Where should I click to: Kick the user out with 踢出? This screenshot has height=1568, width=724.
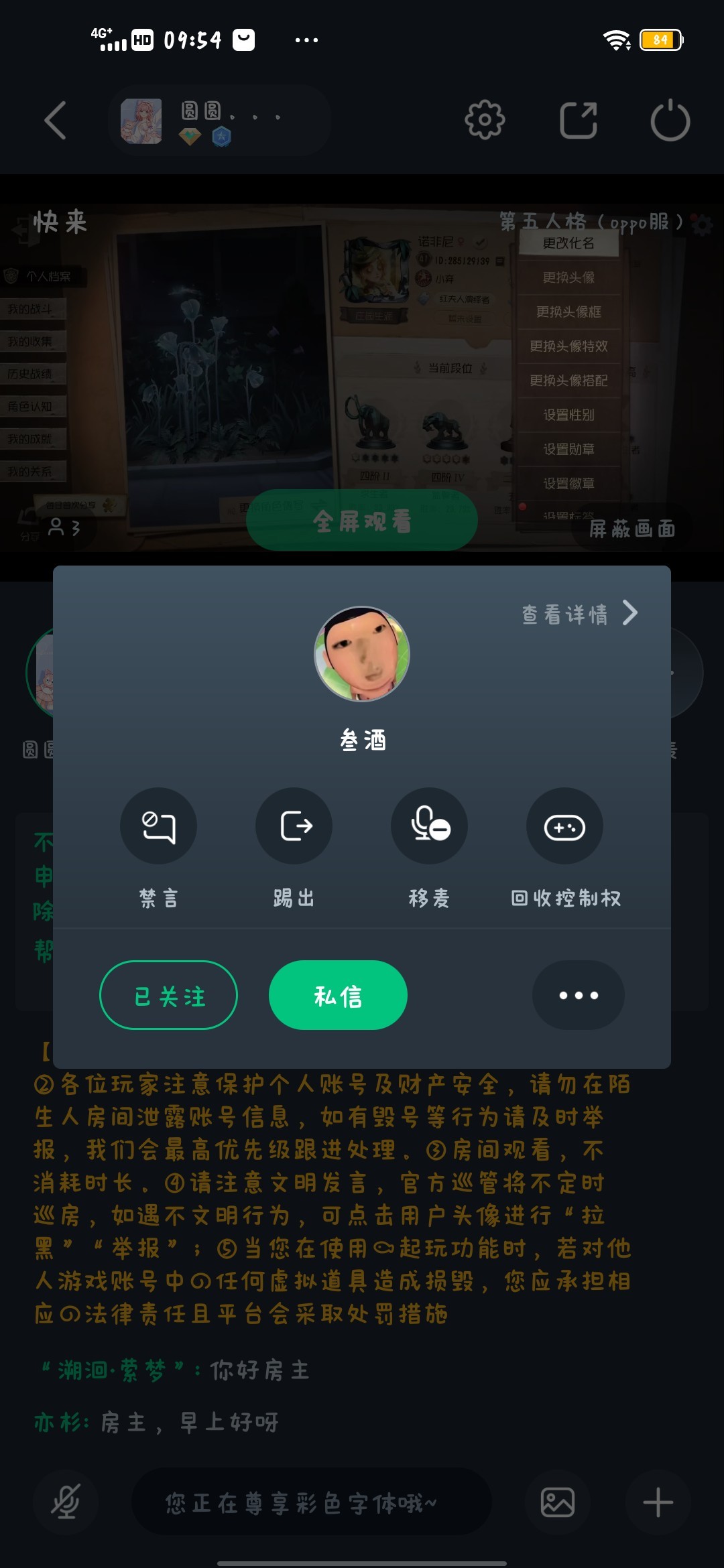(x=294, y=826)
